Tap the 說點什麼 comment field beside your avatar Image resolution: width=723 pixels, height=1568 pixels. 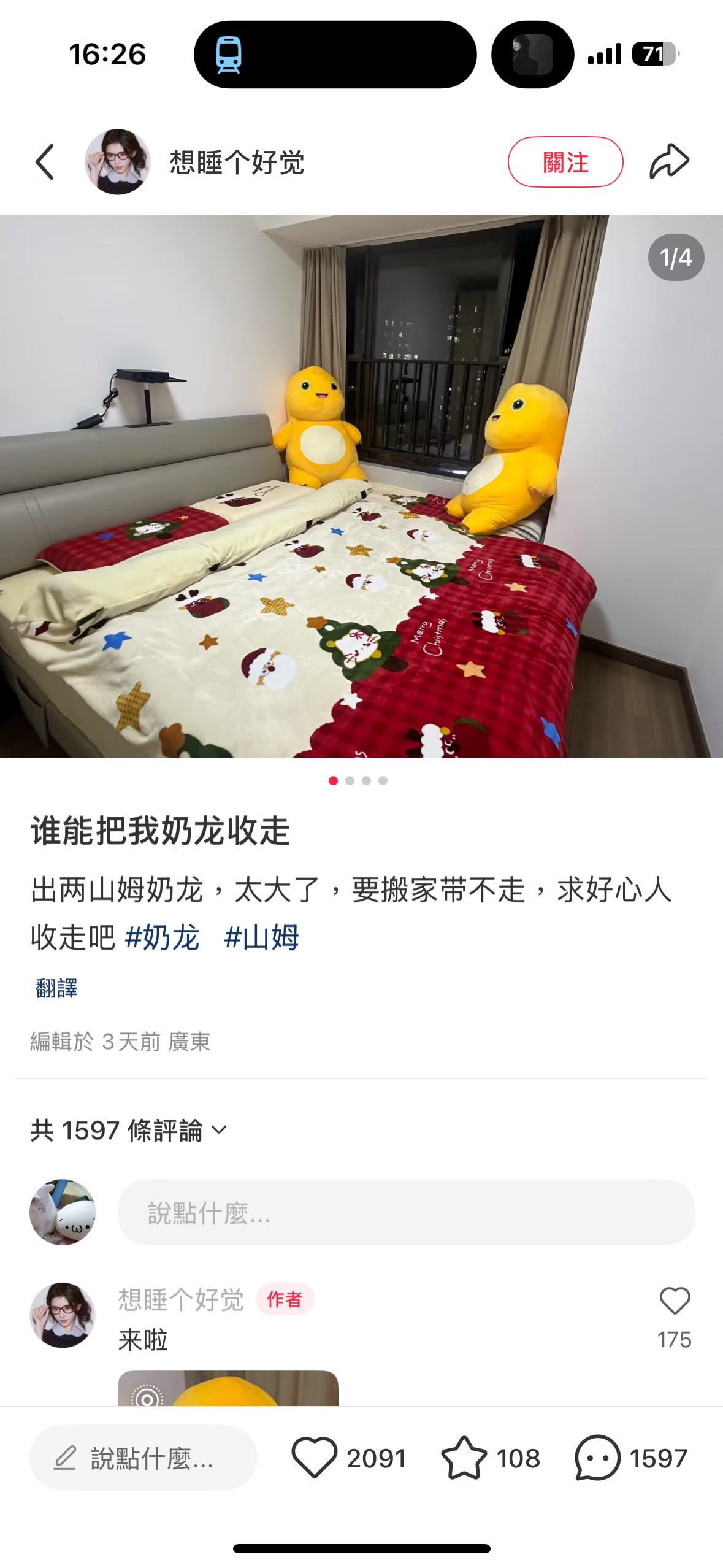pos(406,1212)
